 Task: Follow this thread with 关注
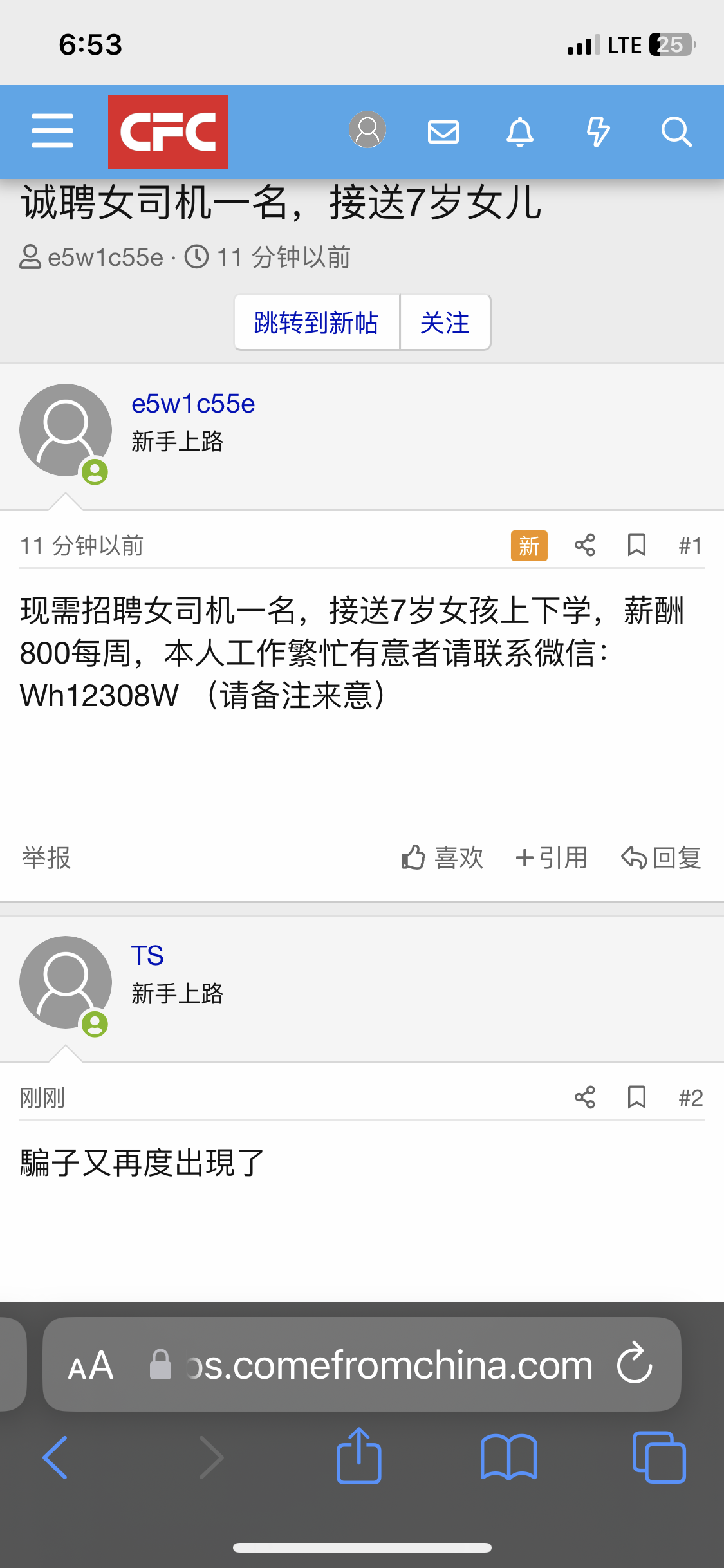pos(445,322)
